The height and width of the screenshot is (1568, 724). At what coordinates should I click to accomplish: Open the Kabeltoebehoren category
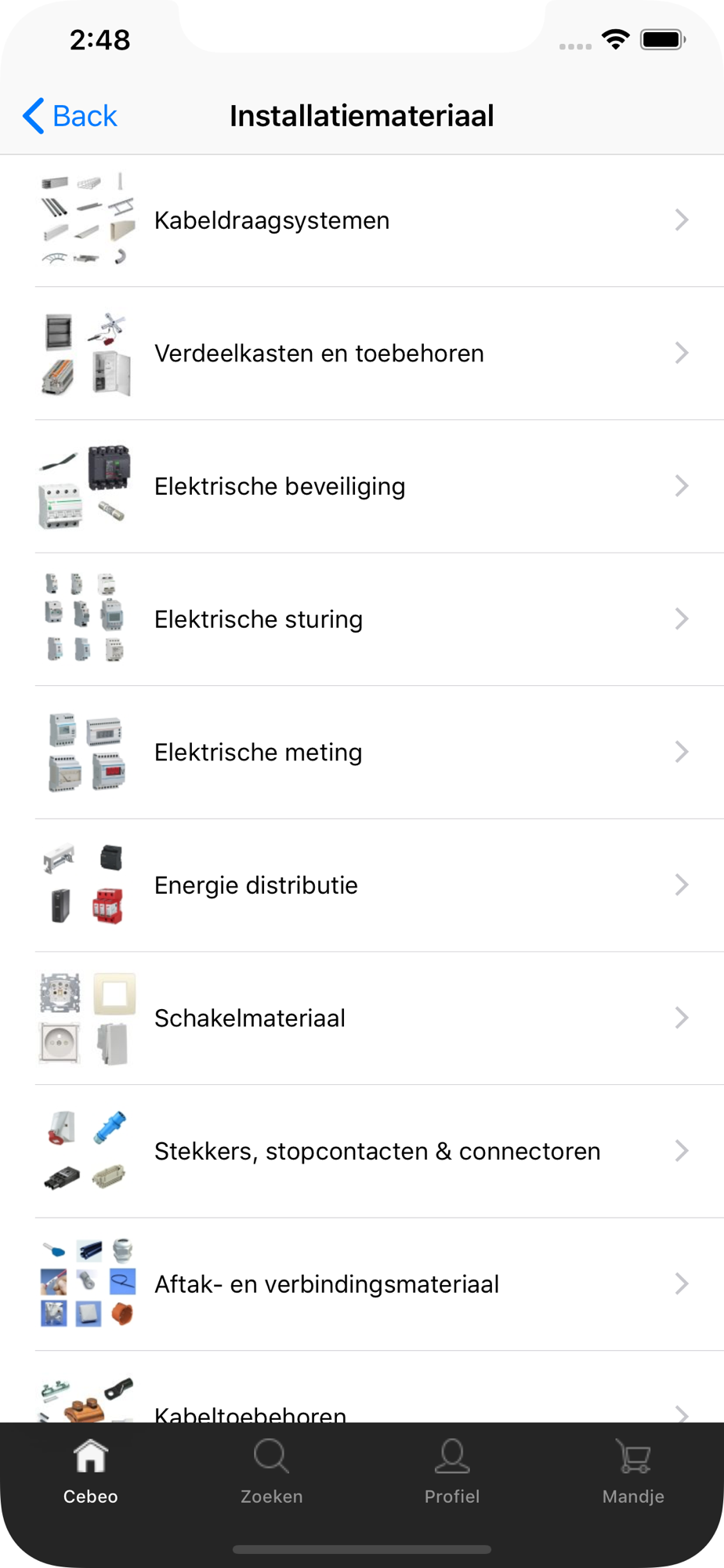[362, 1387]
